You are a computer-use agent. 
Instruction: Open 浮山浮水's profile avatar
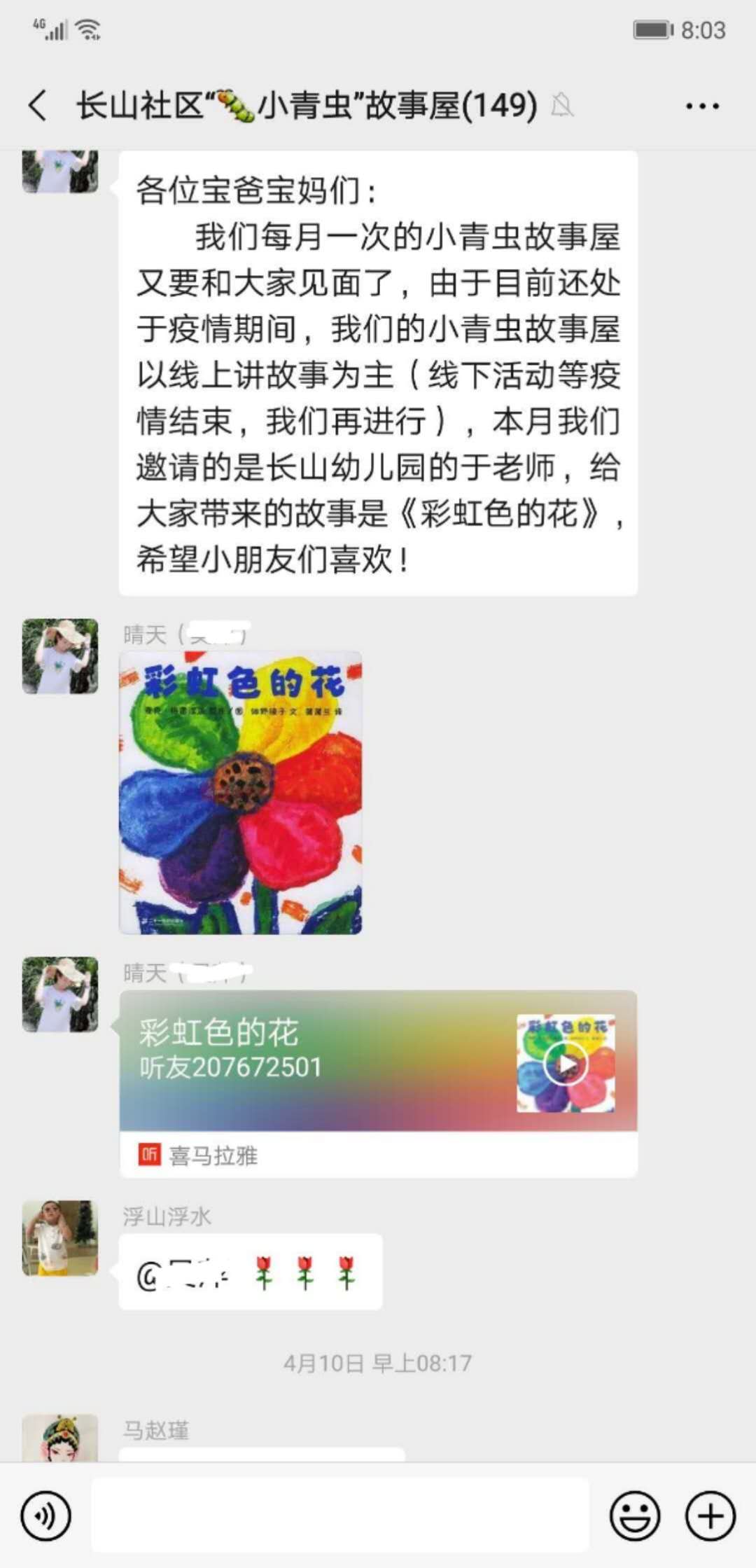coord(60,1239)
